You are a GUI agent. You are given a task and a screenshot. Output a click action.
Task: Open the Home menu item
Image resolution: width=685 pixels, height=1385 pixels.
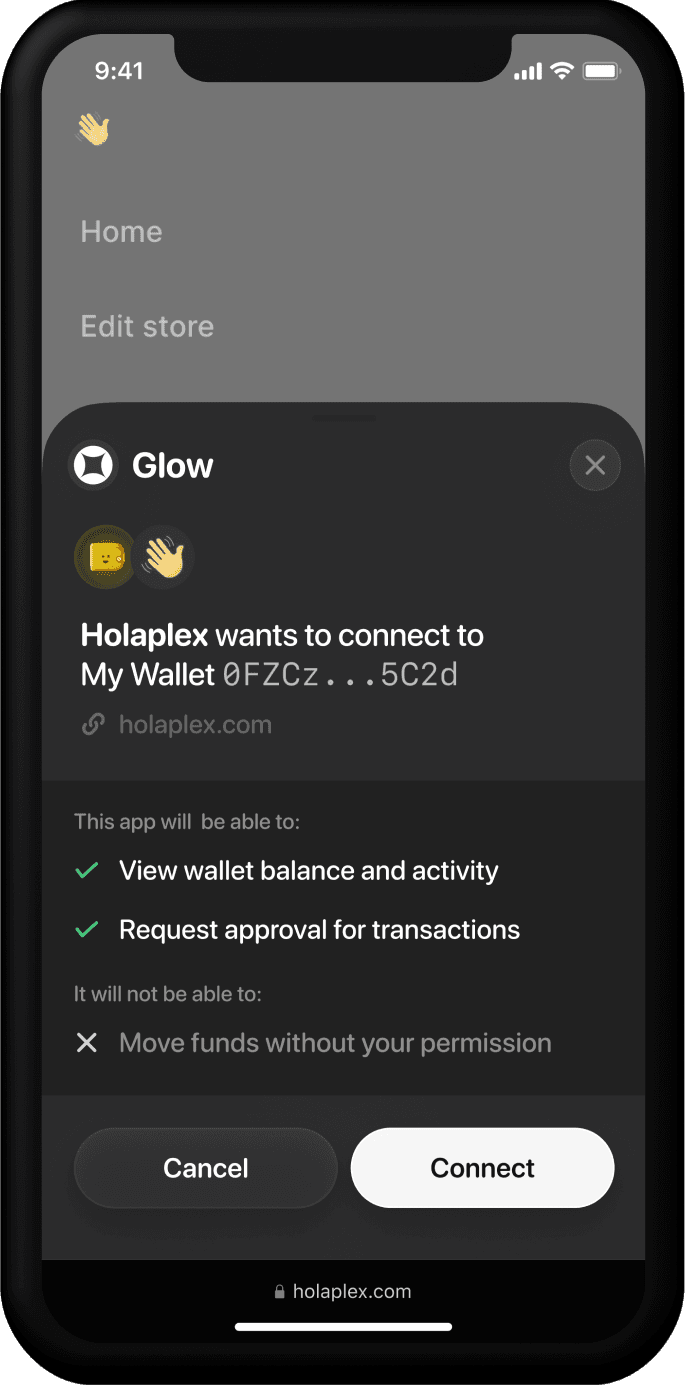(x=121, y=232)
